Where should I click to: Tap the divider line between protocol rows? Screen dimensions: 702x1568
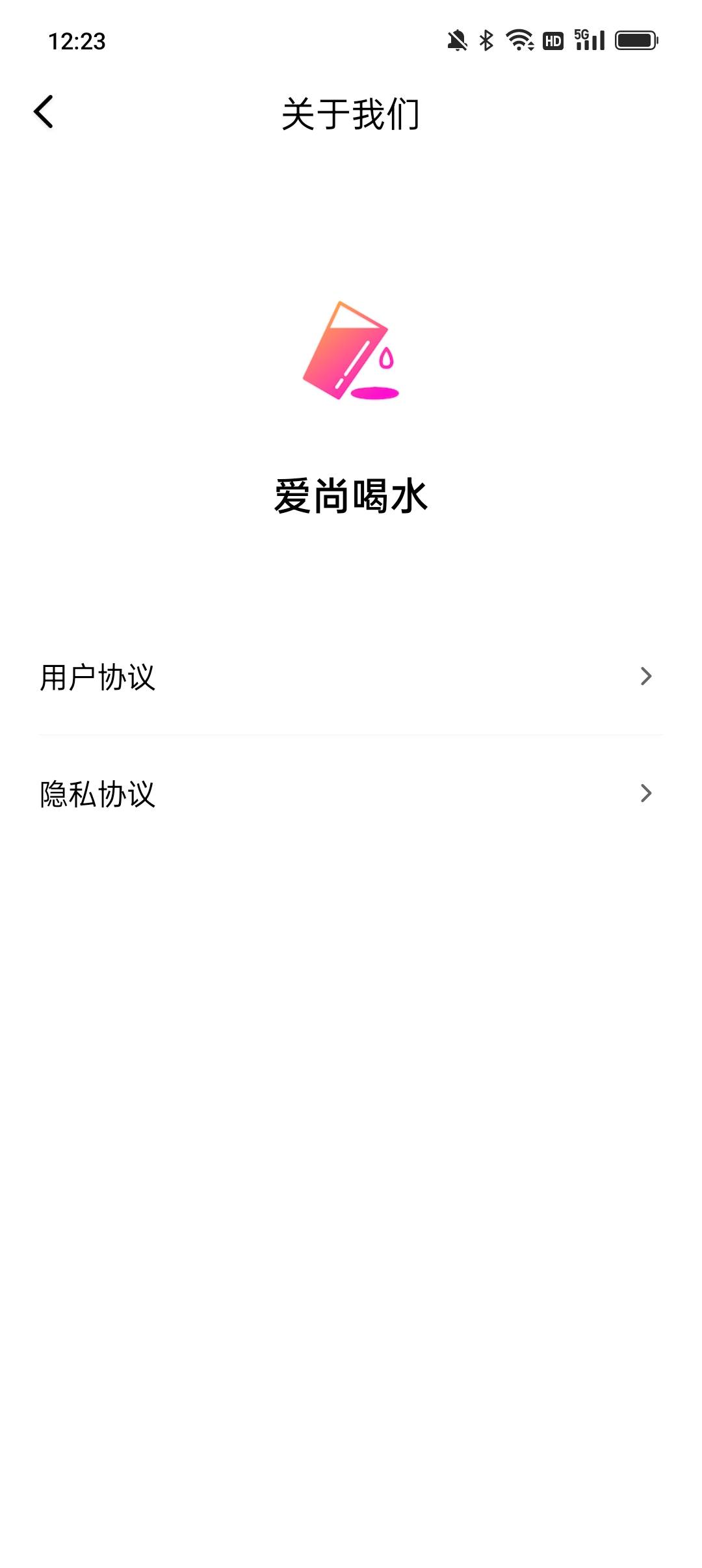pyautogui.click(x=351, y=735)
